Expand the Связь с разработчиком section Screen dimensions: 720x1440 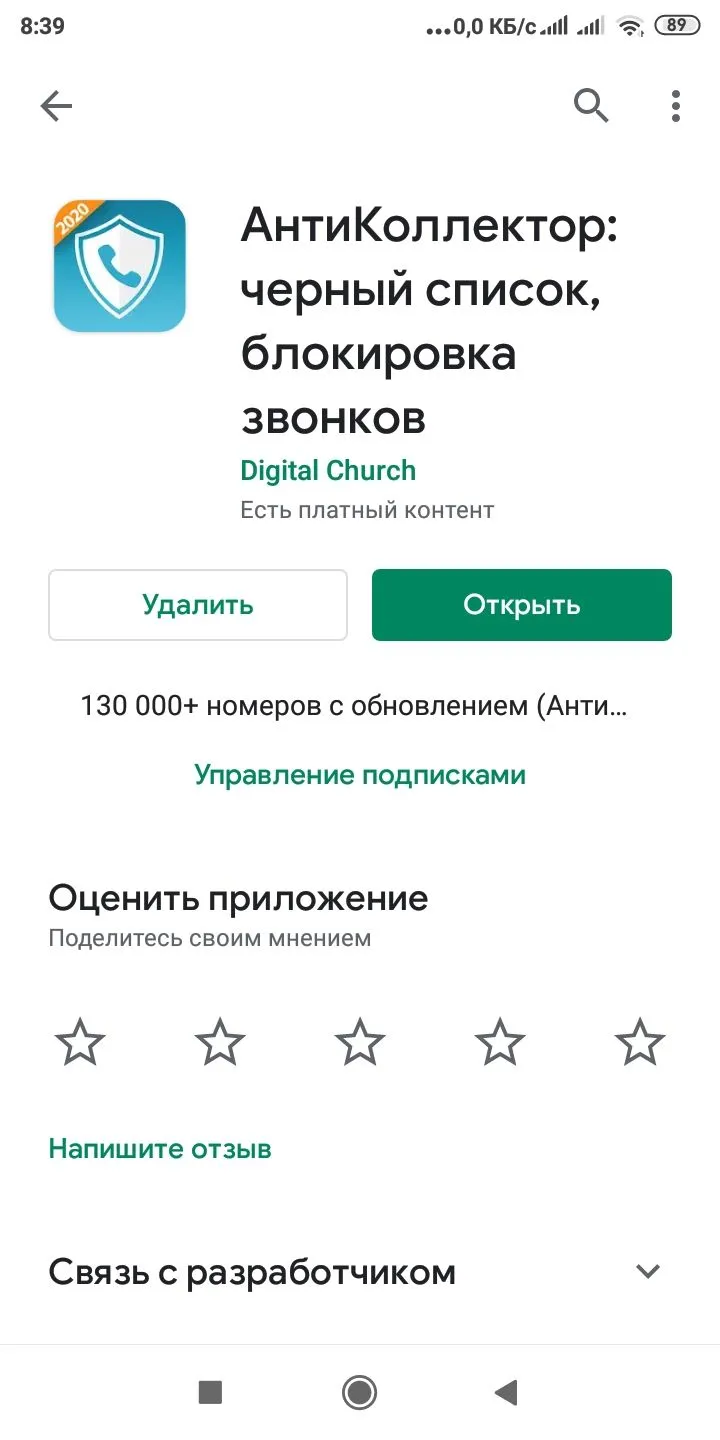pyautogui.click(x=252, y=1271)
